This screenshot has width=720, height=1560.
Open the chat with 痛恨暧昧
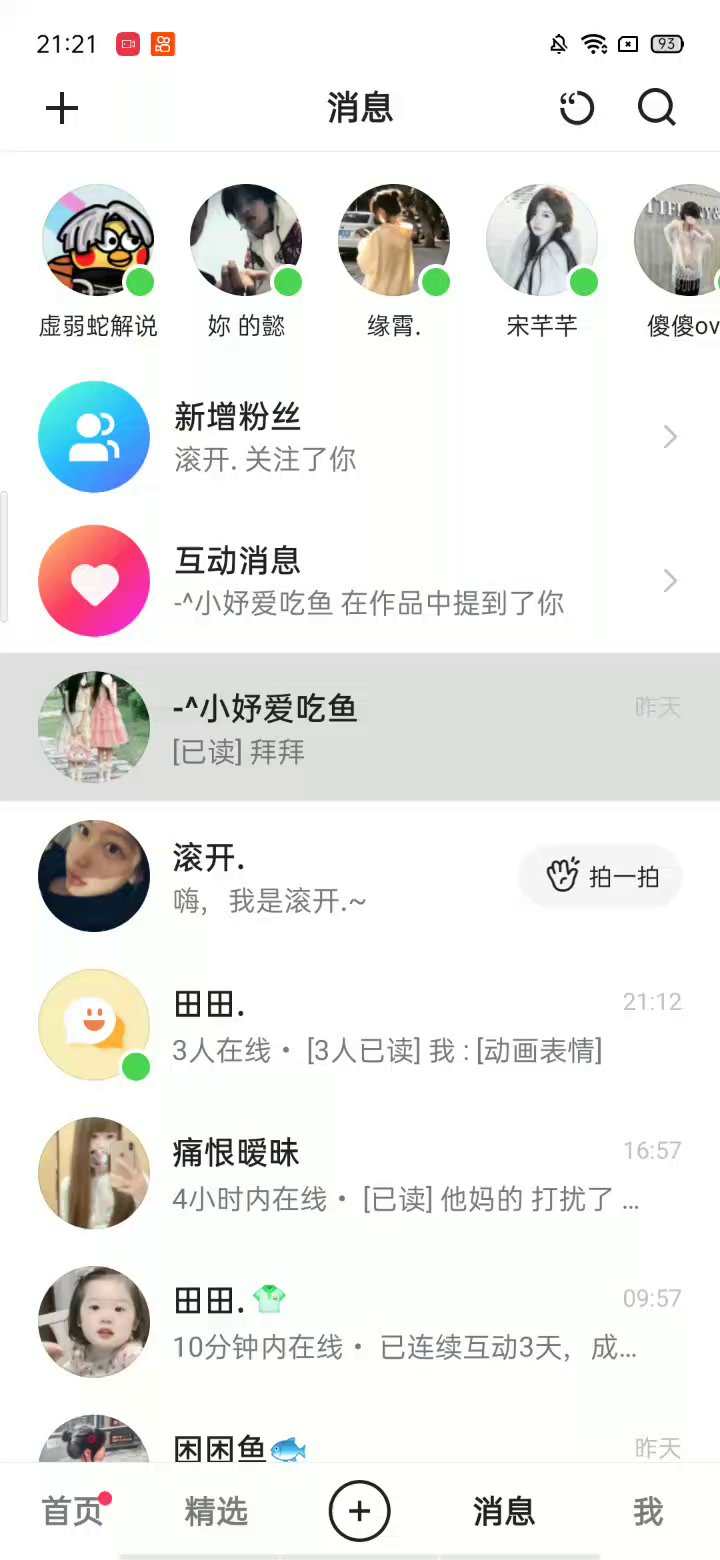(x=360, y=1174)
